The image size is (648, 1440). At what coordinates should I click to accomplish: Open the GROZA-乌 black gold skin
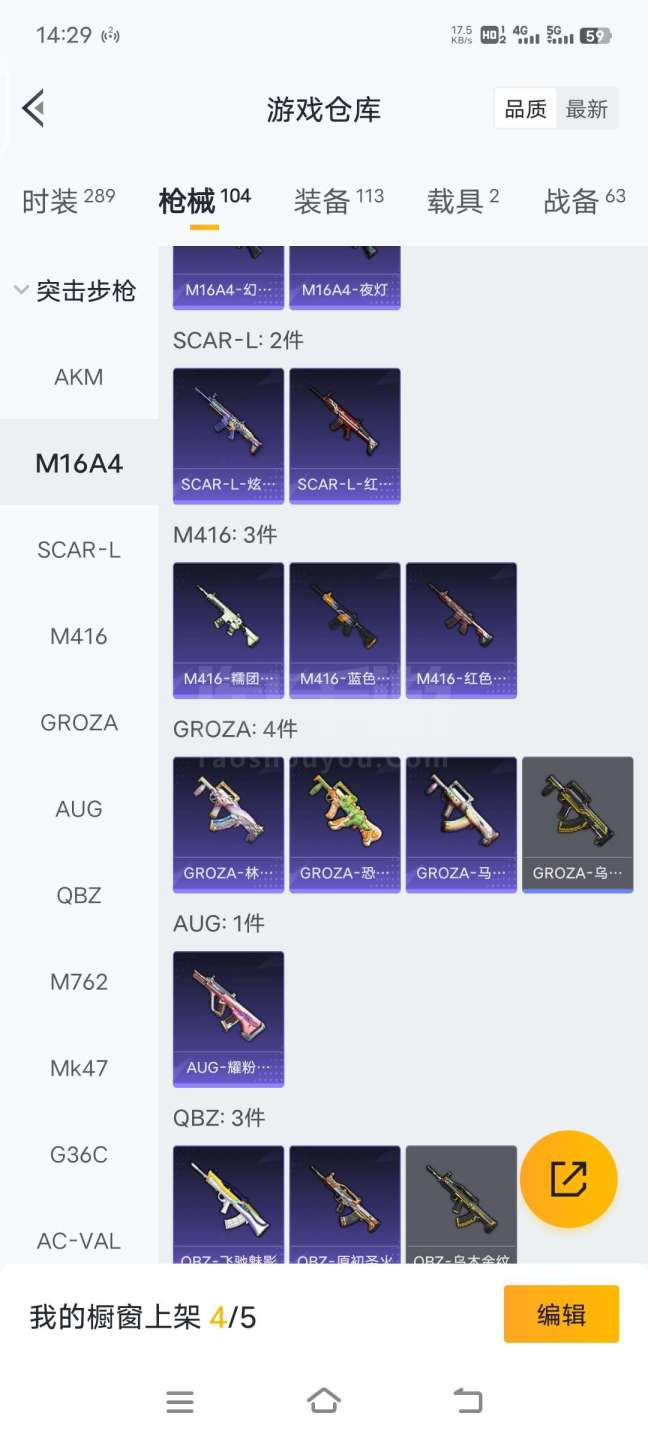[577, 824]
